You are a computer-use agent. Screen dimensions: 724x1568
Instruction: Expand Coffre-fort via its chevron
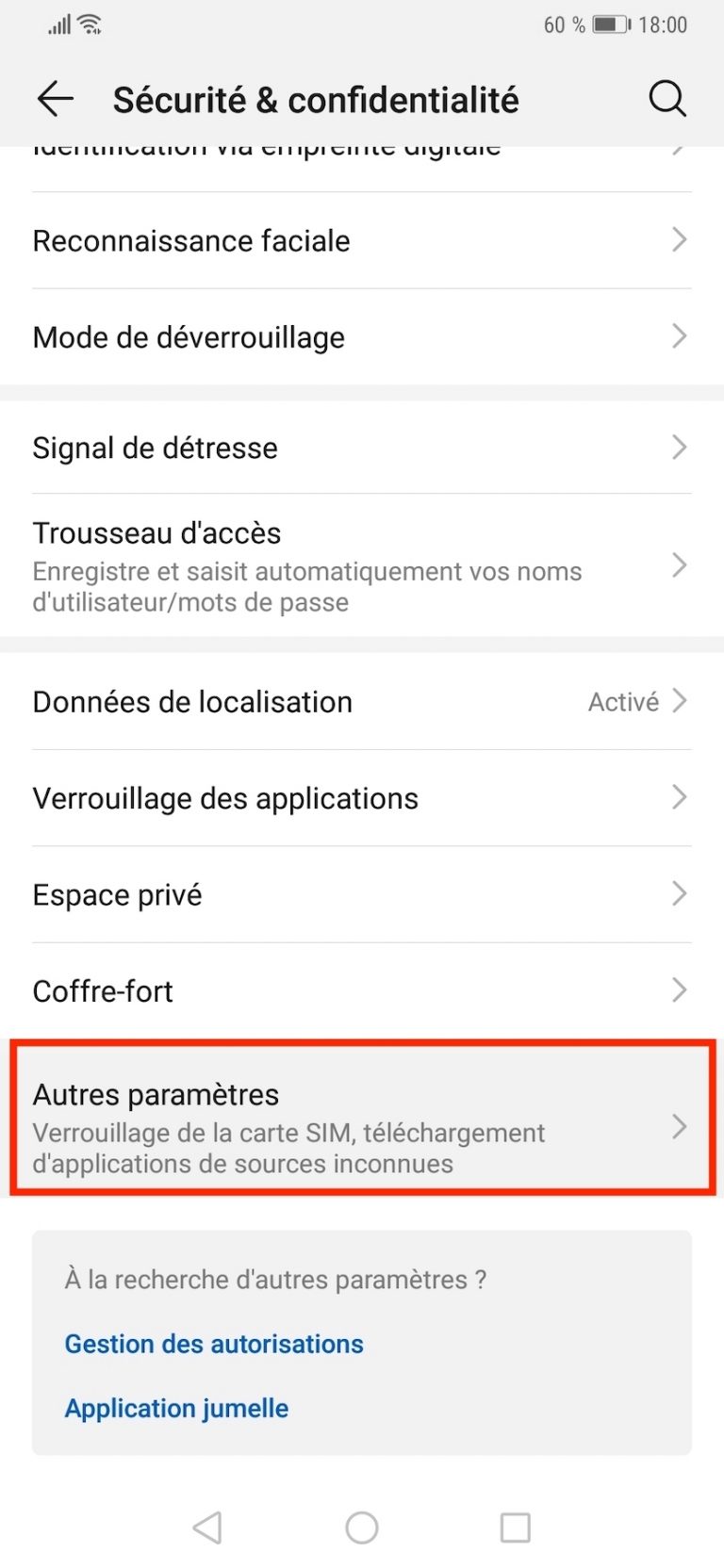tap(679, 990)
